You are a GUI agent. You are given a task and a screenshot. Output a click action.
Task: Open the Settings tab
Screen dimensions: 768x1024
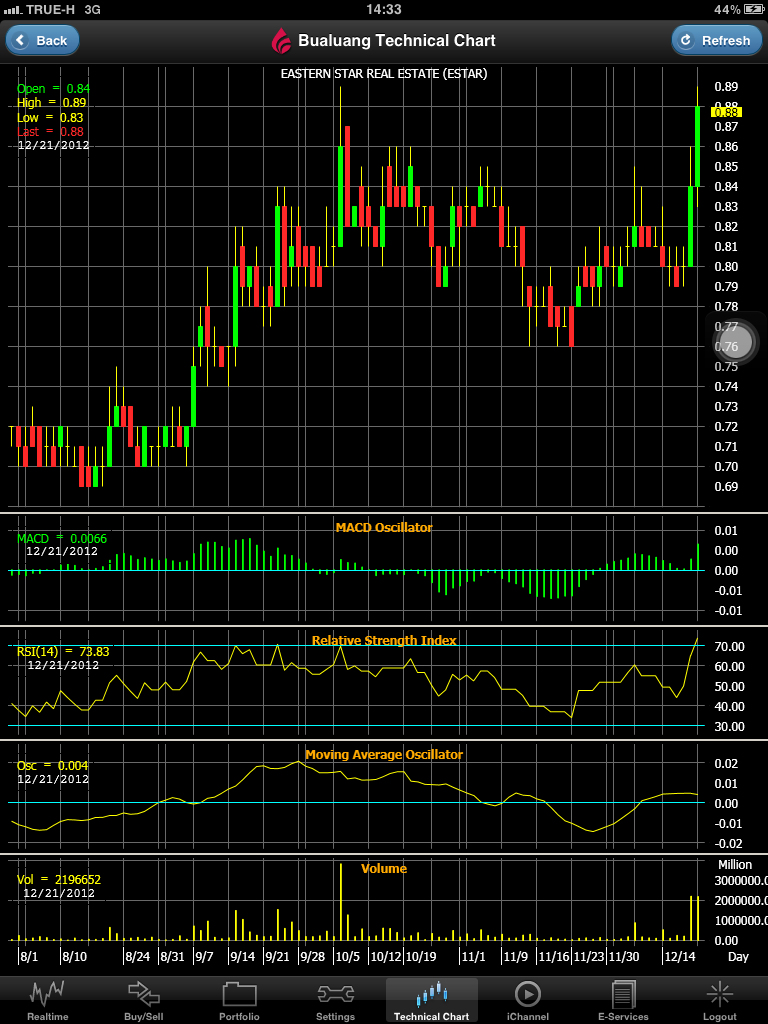click(335, 1000)
